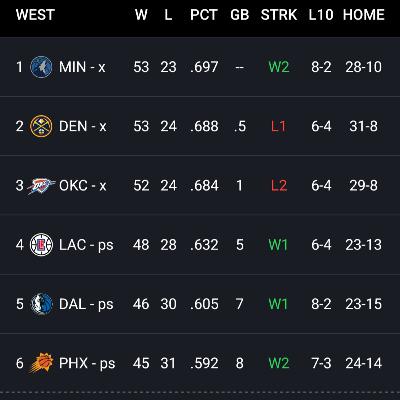Screen dimensions: 400x400
Task: Open the MIN team row
Action: tap(200, 67)
